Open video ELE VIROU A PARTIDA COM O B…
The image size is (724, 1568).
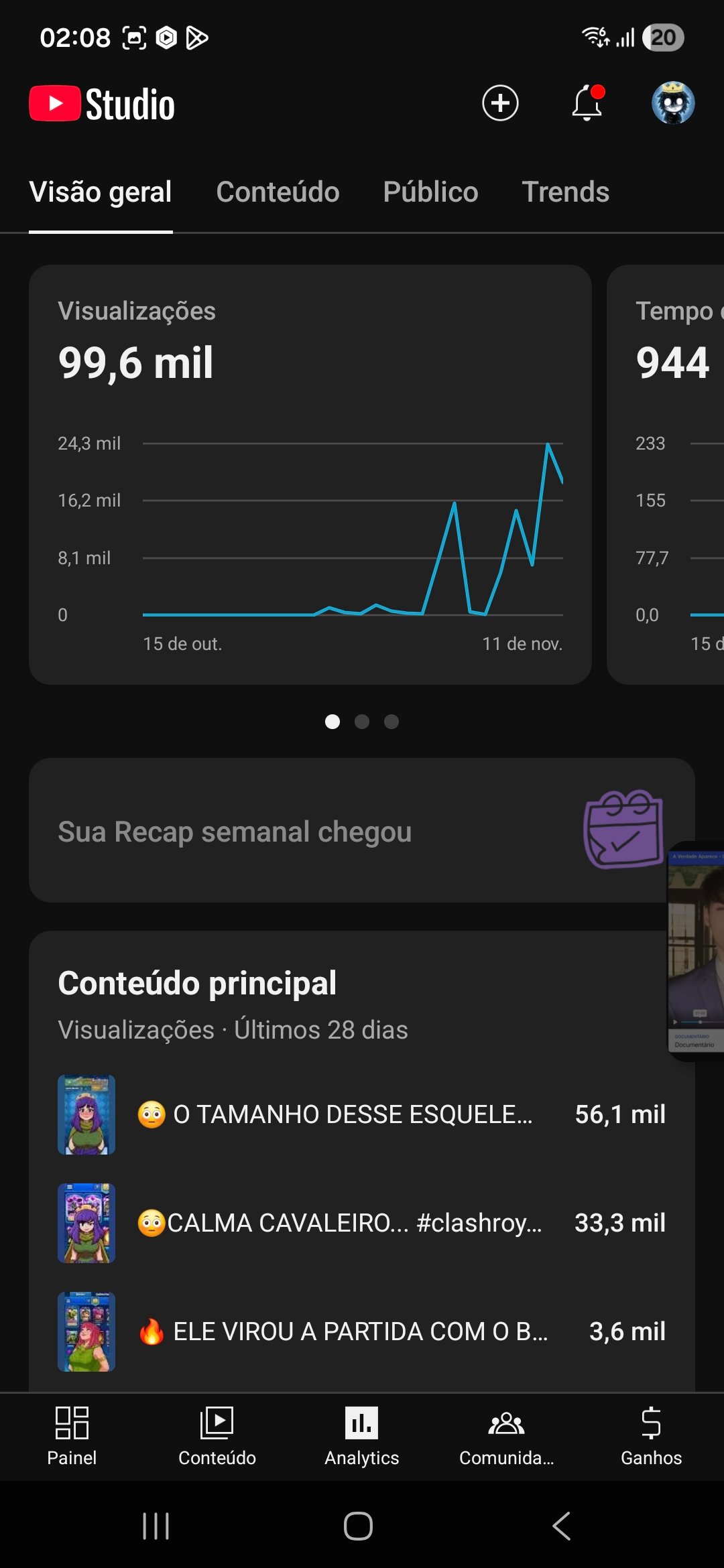pos(353,1331)
